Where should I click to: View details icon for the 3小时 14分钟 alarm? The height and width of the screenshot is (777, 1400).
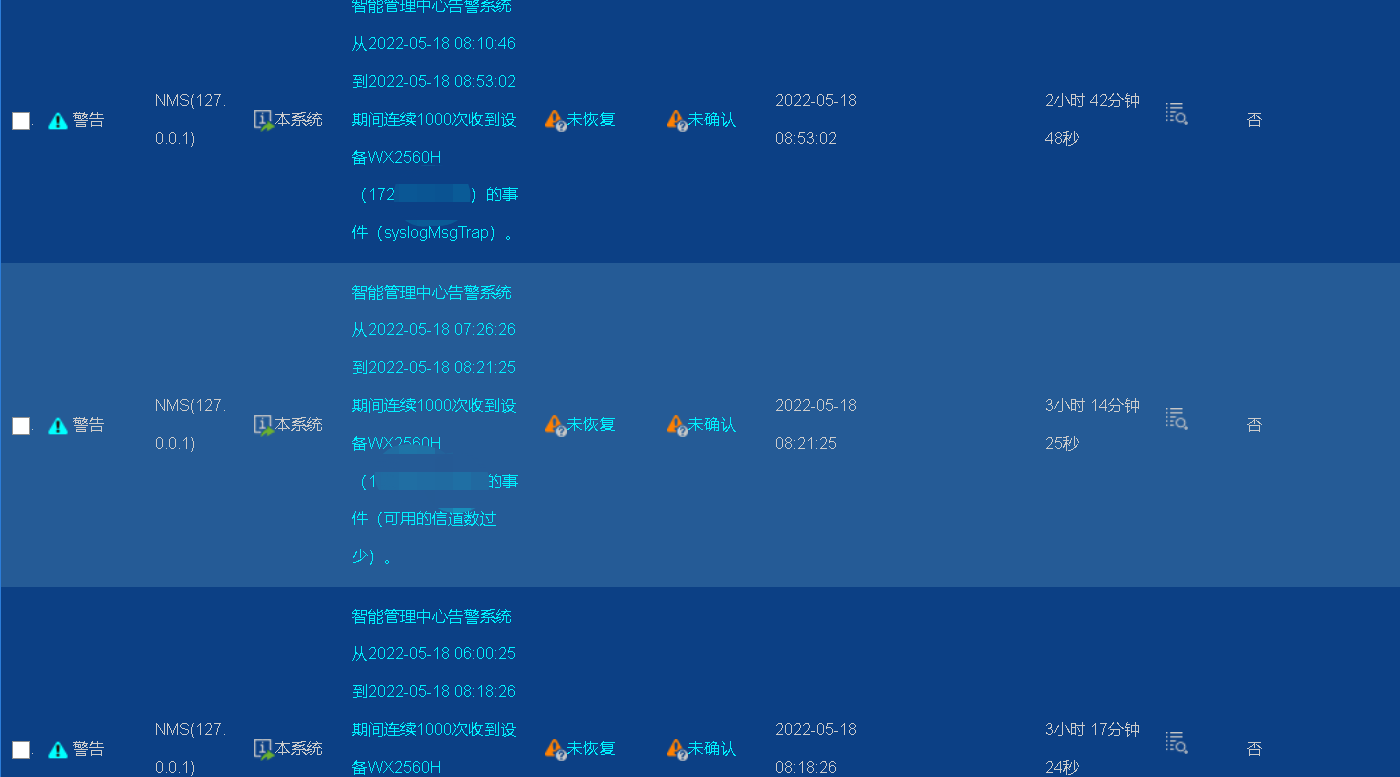tap(1176, 418)
